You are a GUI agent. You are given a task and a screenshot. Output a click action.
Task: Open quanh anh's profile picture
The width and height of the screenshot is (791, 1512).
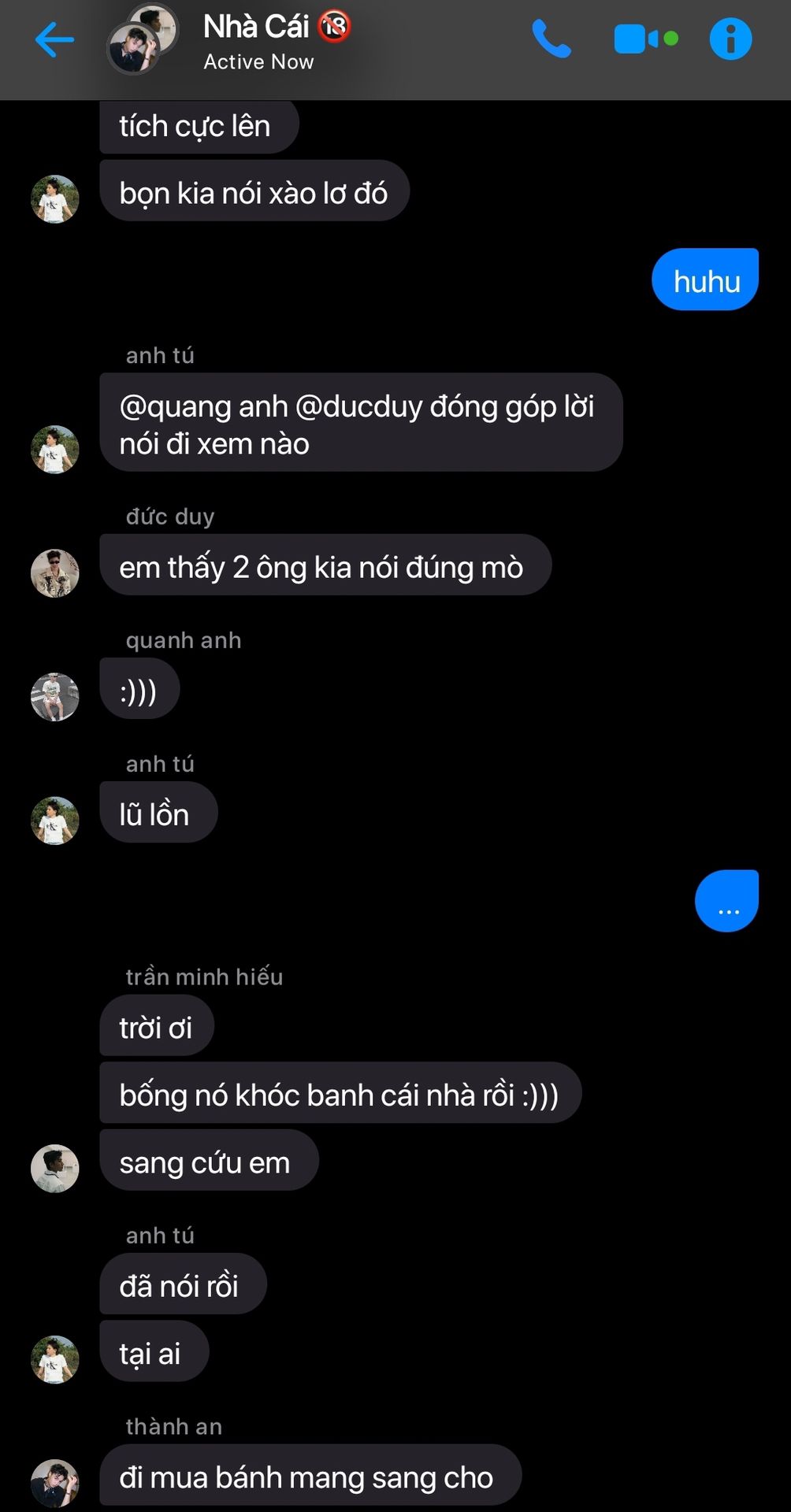tap(55, 696)
